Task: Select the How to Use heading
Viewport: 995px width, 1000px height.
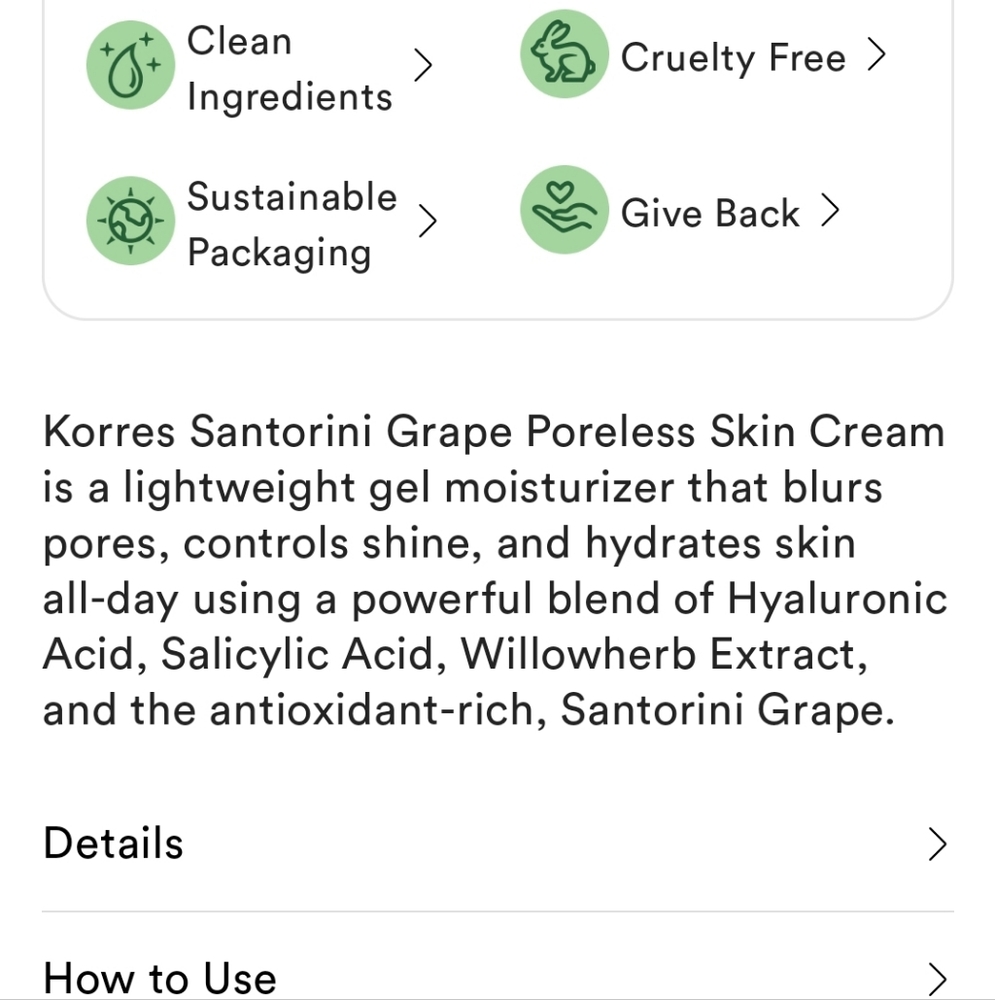Action: [x=161, y=978]
